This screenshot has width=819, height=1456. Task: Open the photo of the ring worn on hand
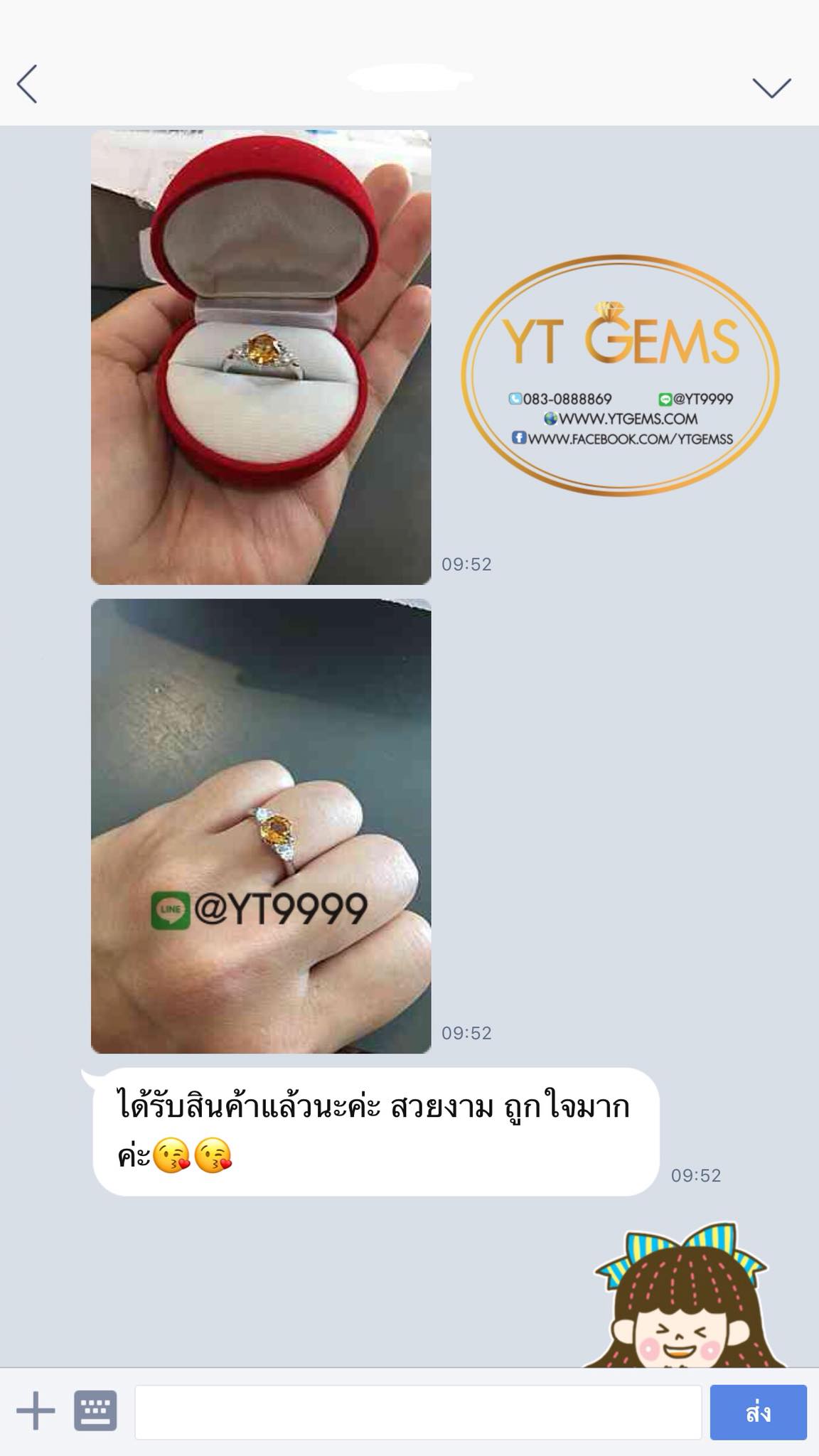(x=261, y=826)
